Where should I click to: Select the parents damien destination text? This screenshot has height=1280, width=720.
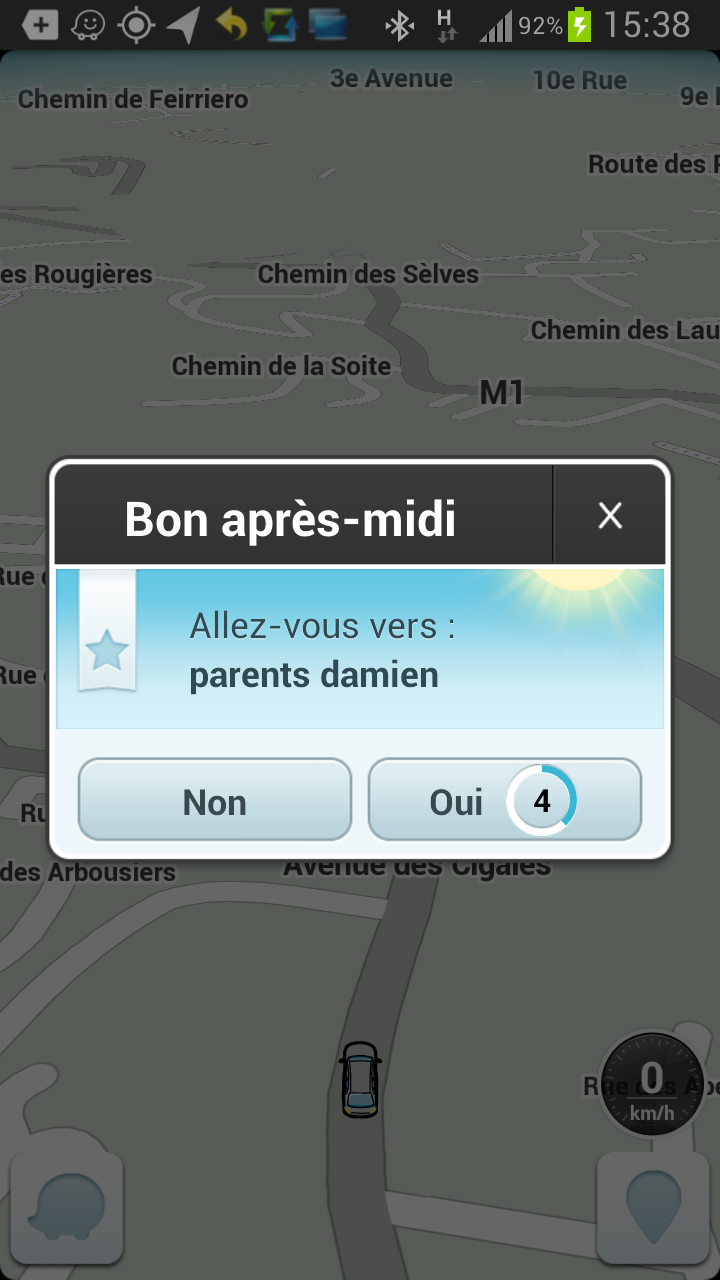[x=315, y=674]
